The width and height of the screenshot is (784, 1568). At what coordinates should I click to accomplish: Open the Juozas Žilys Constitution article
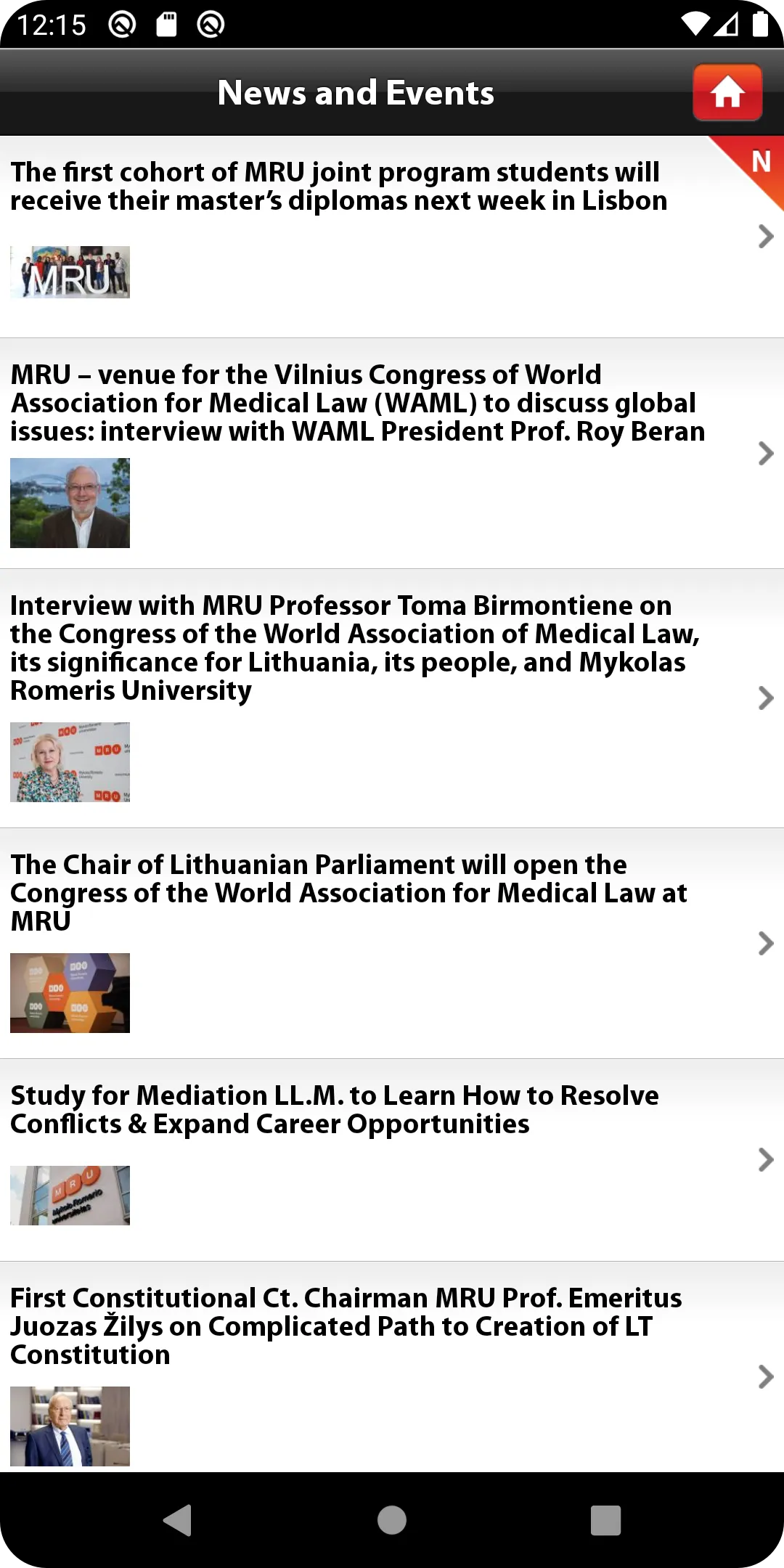pyautogui.click(x=392, y=1368)
